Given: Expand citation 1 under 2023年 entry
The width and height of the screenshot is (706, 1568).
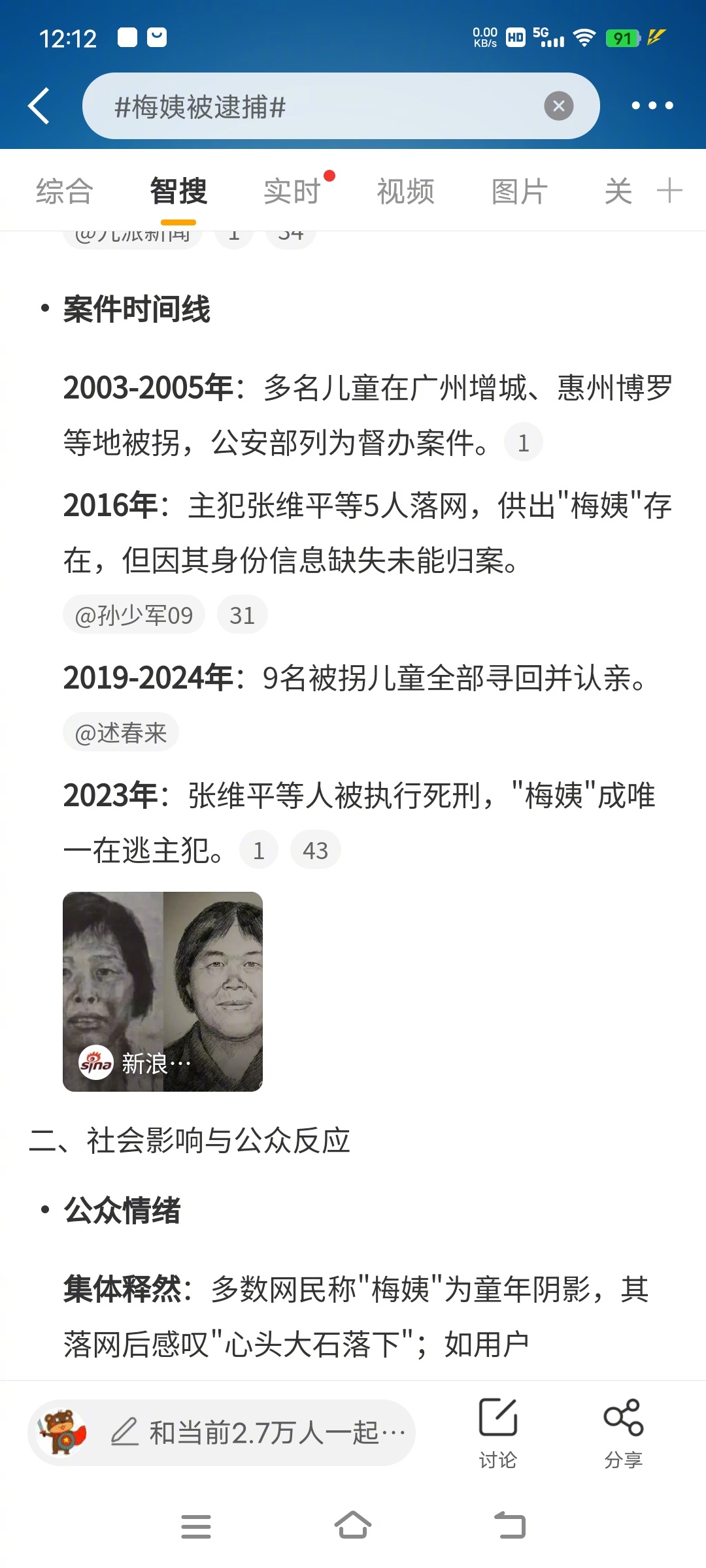Looking at the screenshot, I should (259, 849).
